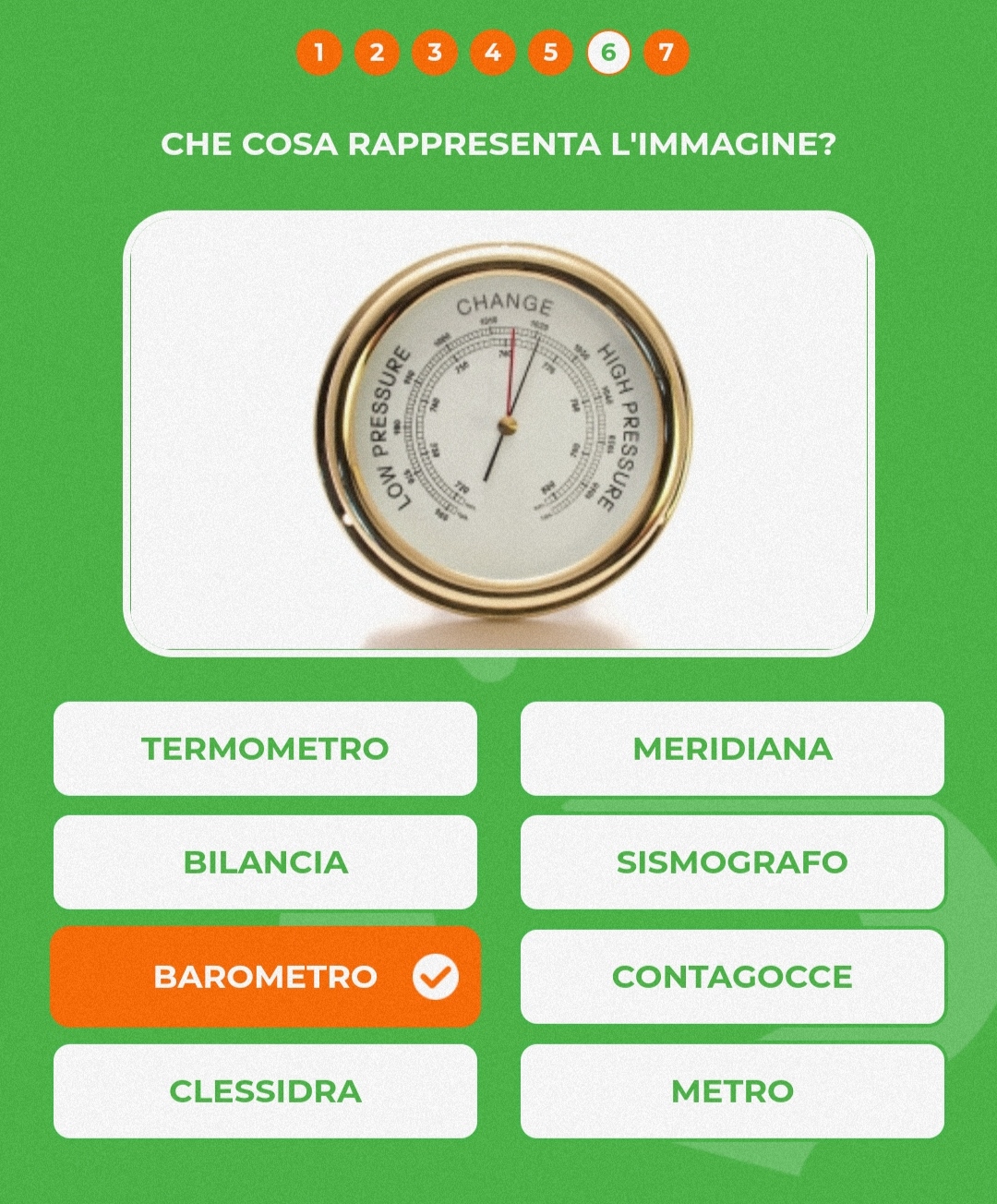This screenshot has height=1204, width=997.
Task: Pick METRO as the answer
Action: (x=732, y=1091)
